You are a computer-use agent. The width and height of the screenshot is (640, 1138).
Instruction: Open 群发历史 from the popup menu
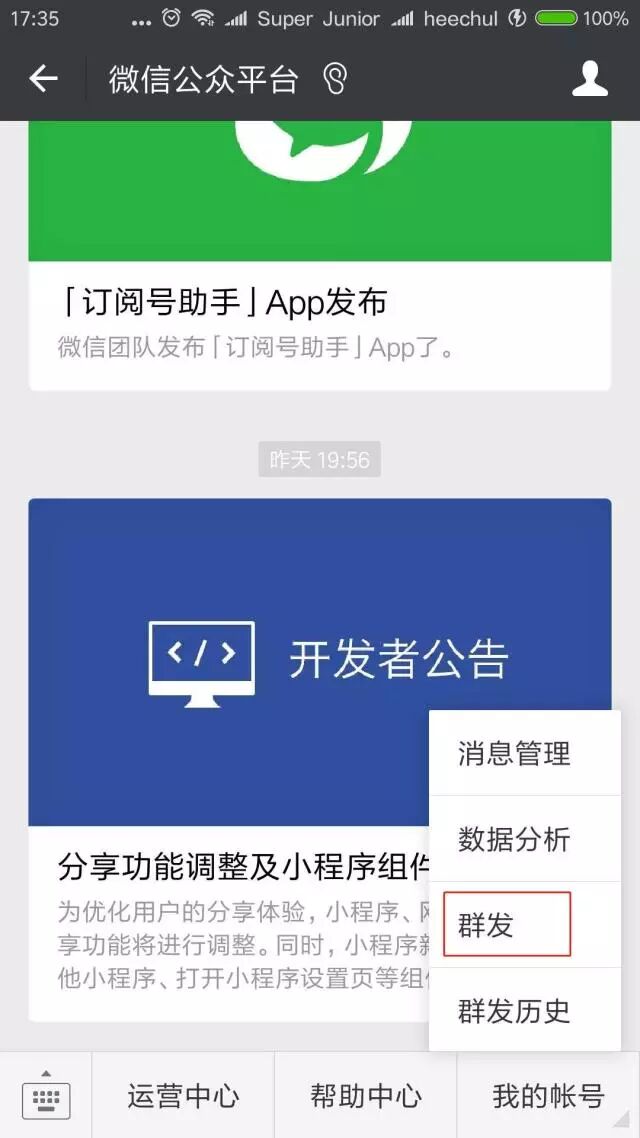click(x=514, y=1010)
